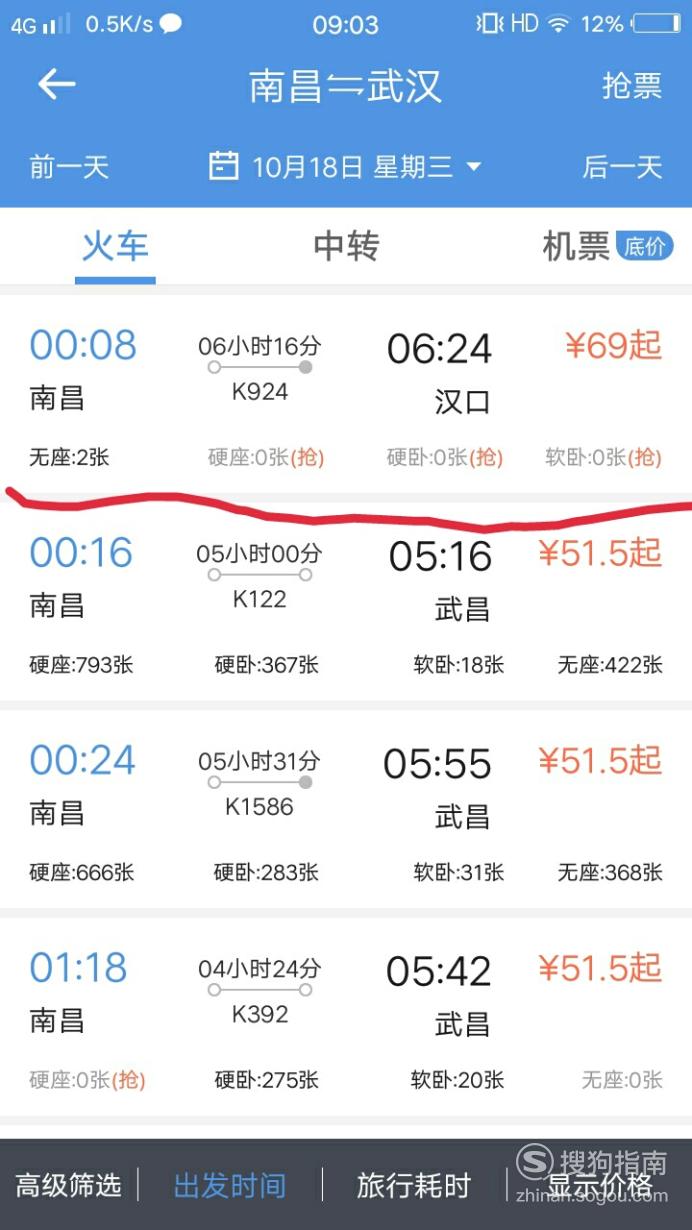Tap the 抢票 button

click(x=632, y=86)
